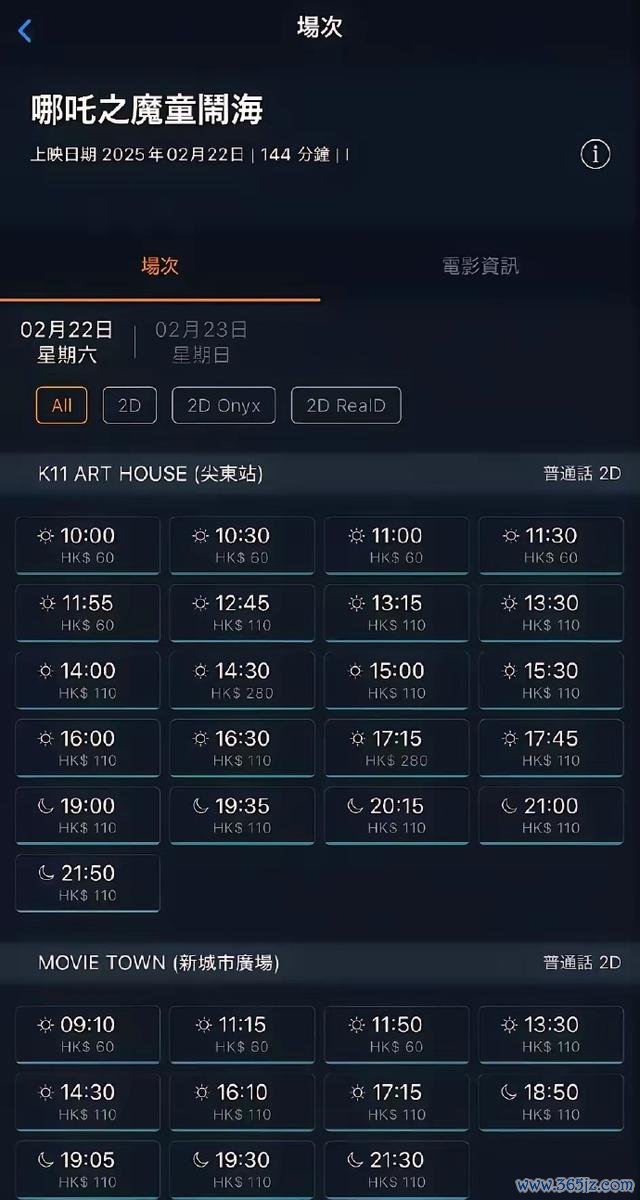Choose the 16:30 show at K11
The image size is (640, 1200).
coord(242,748)
